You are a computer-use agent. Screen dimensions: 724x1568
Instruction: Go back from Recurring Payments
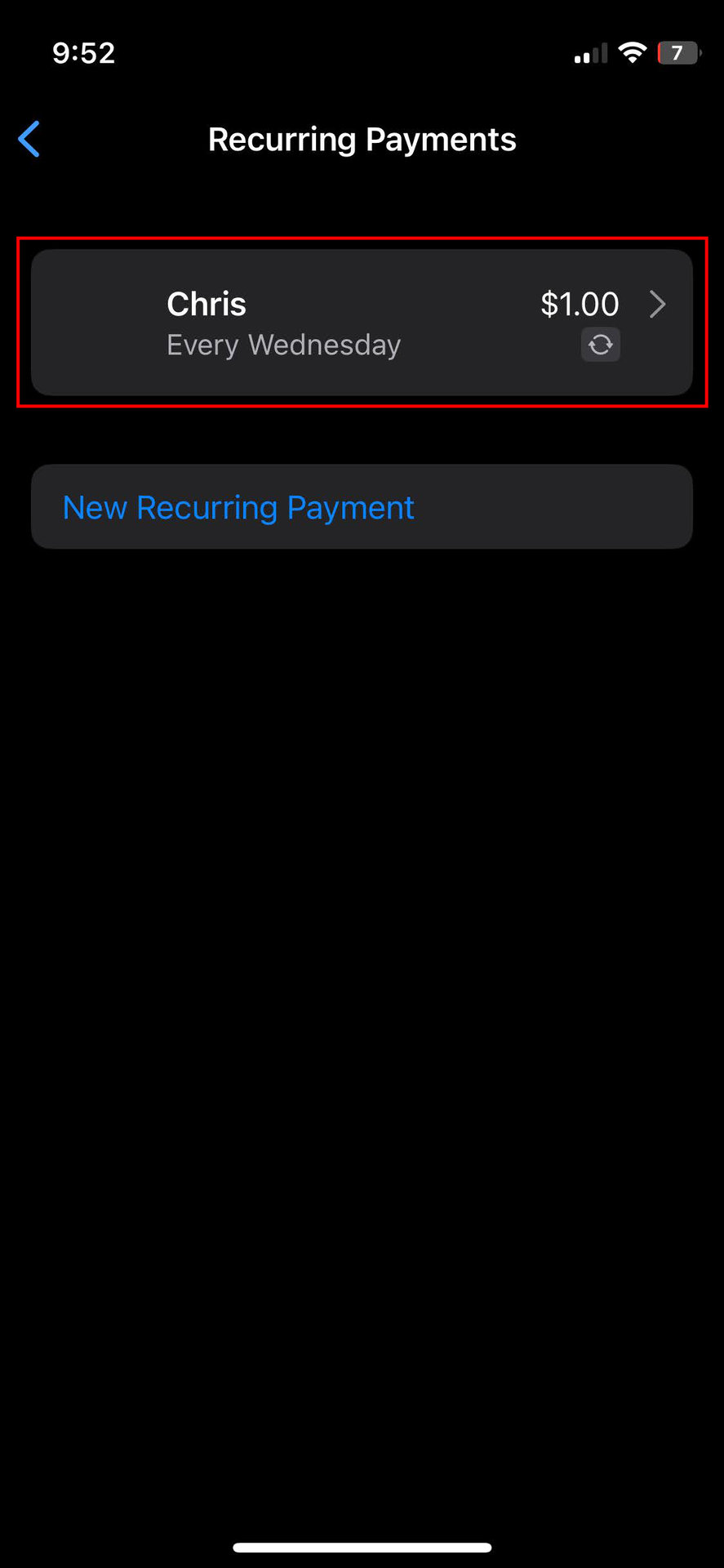pyautogui.click(x=29, y=139)
